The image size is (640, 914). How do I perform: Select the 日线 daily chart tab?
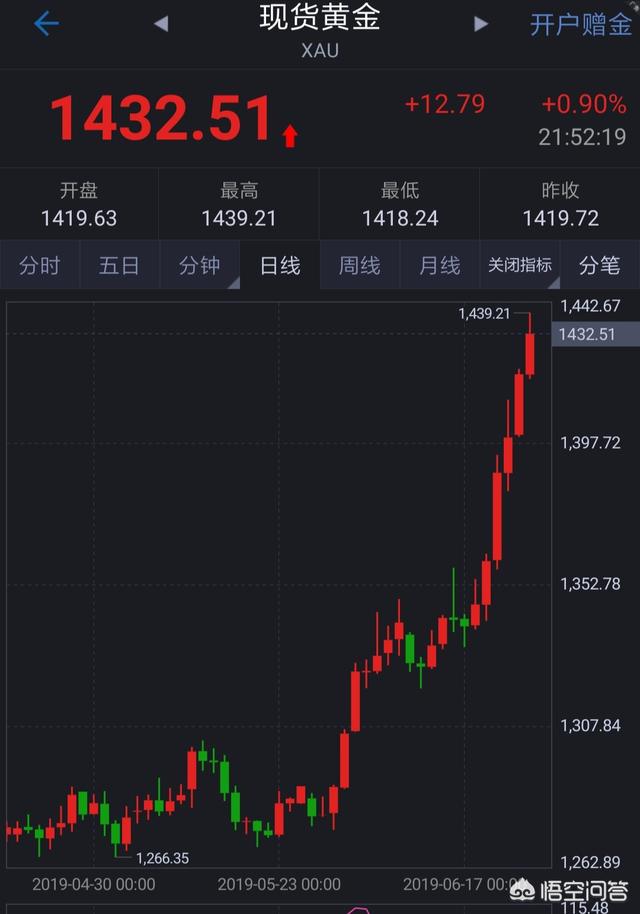pos(280,265)
